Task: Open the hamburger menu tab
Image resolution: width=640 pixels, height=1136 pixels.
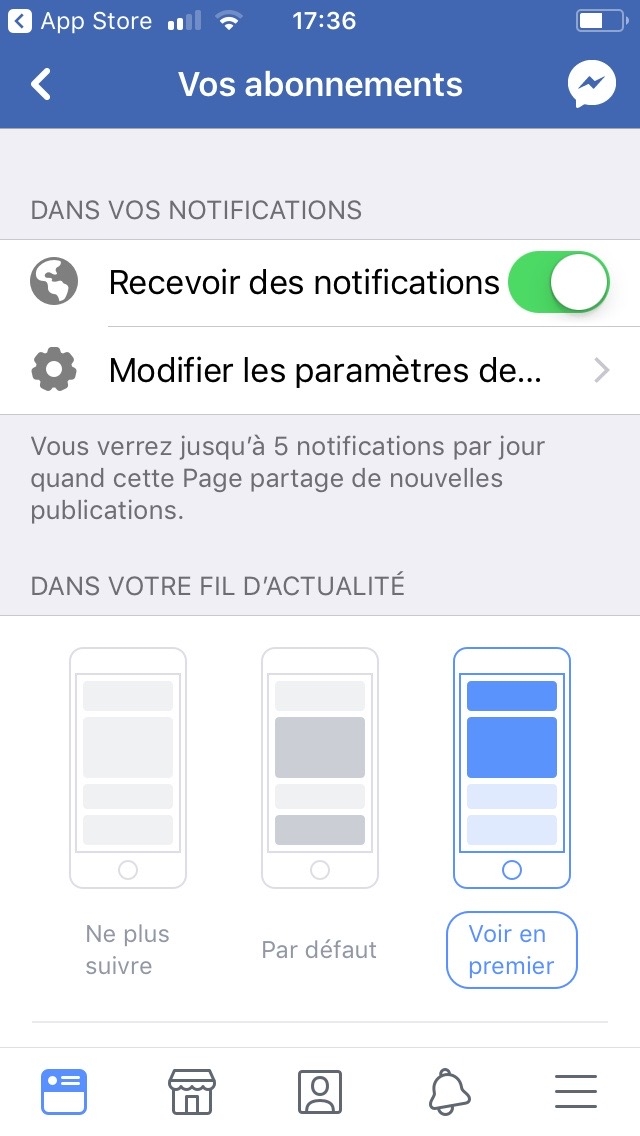Action: click(576, 1092)
